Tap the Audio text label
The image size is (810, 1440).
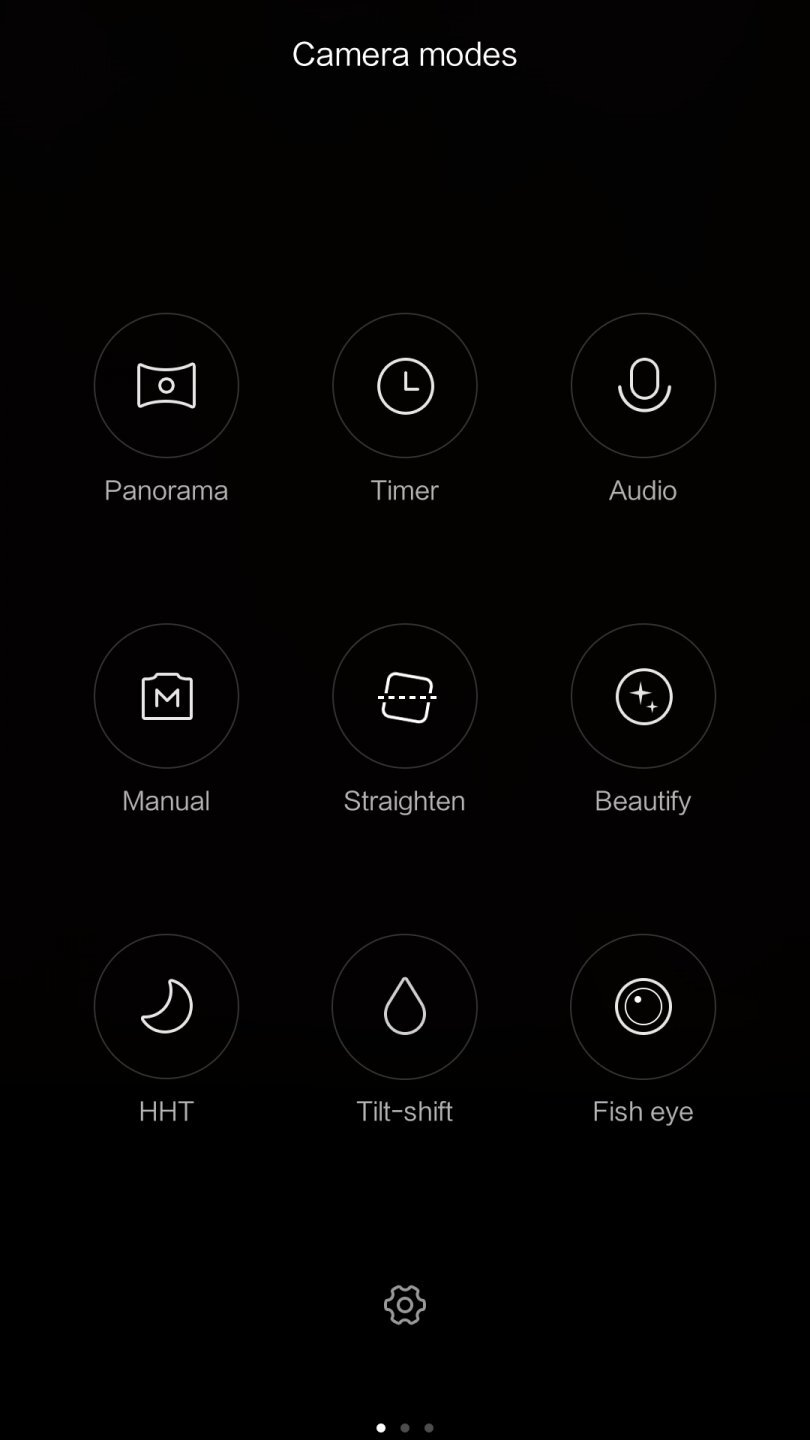[x=643, y=490]
